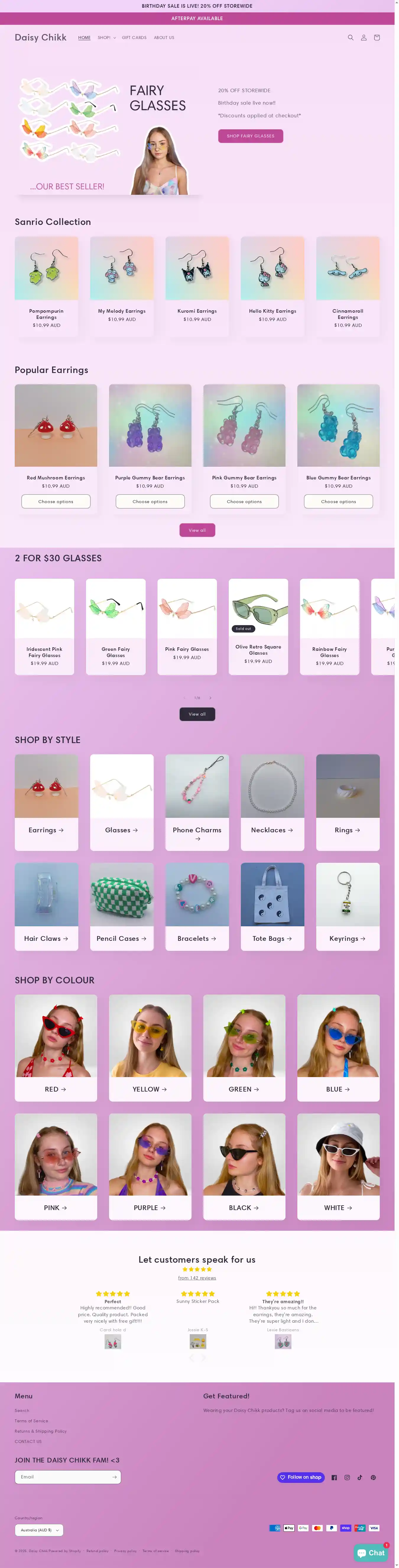Open the About Us page
This screenshot has height=1568, width=399.
pyautogui.click(x=164, y=38)
